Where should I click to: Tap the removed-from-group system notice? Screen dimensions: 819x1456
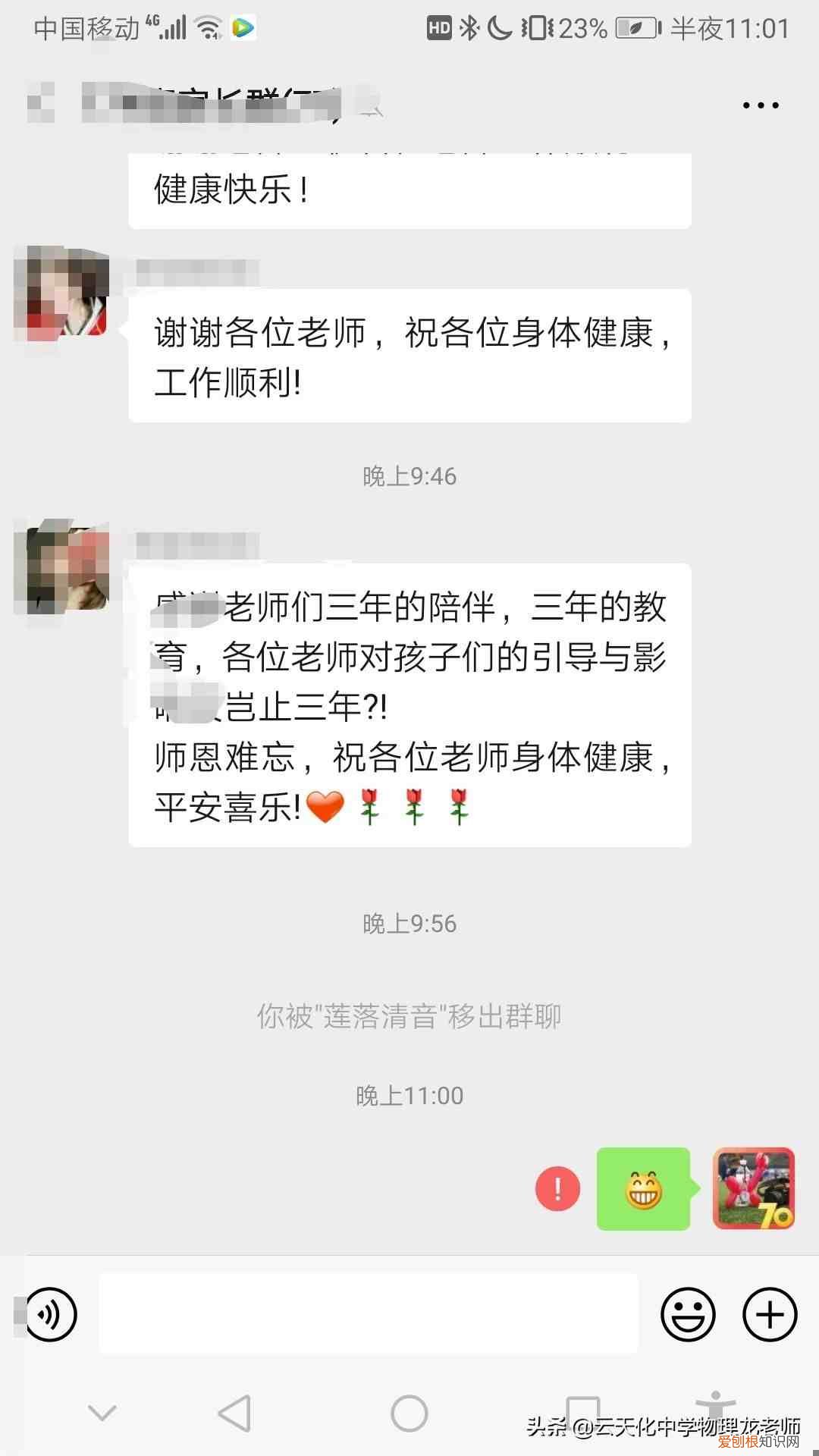409,1018
